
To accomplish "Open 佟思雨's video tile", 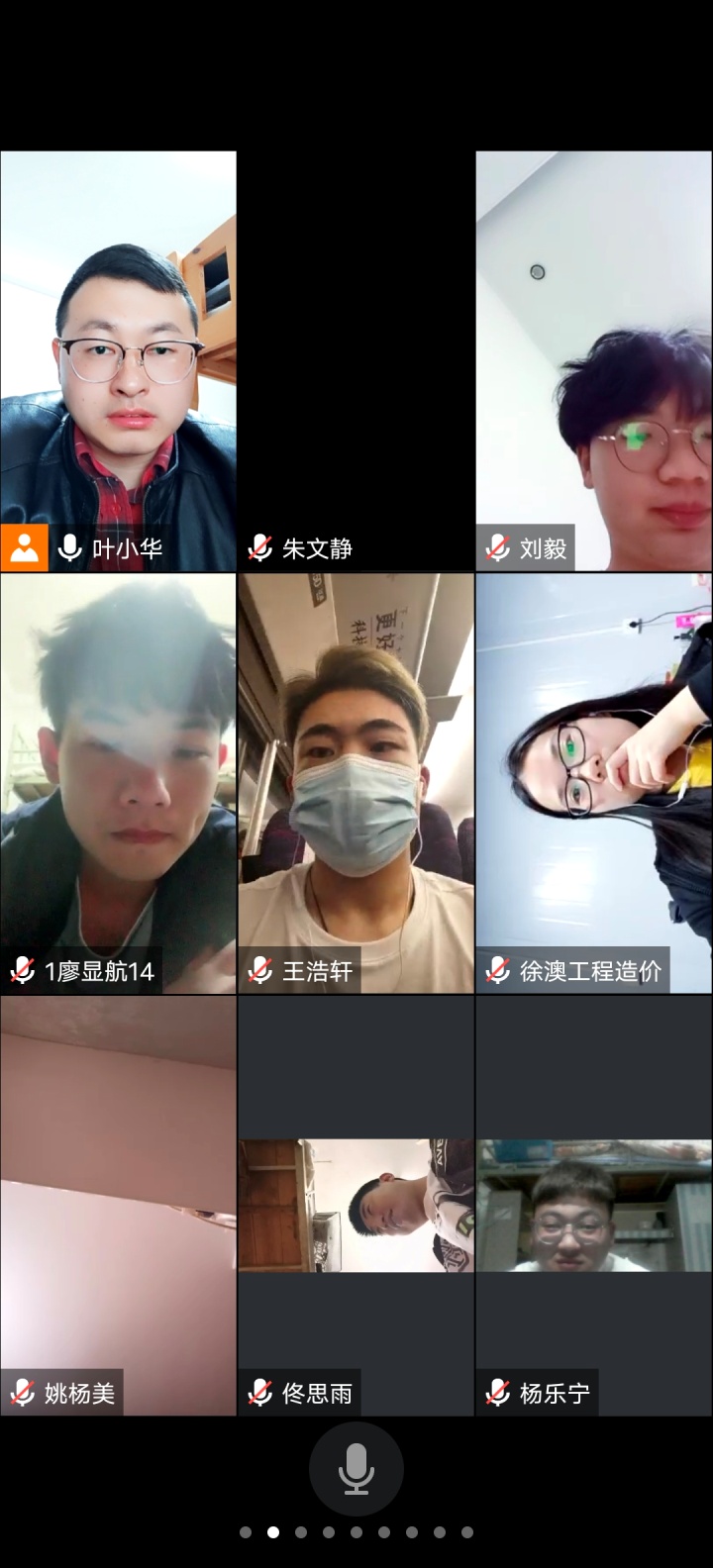I will point(356,1204).
